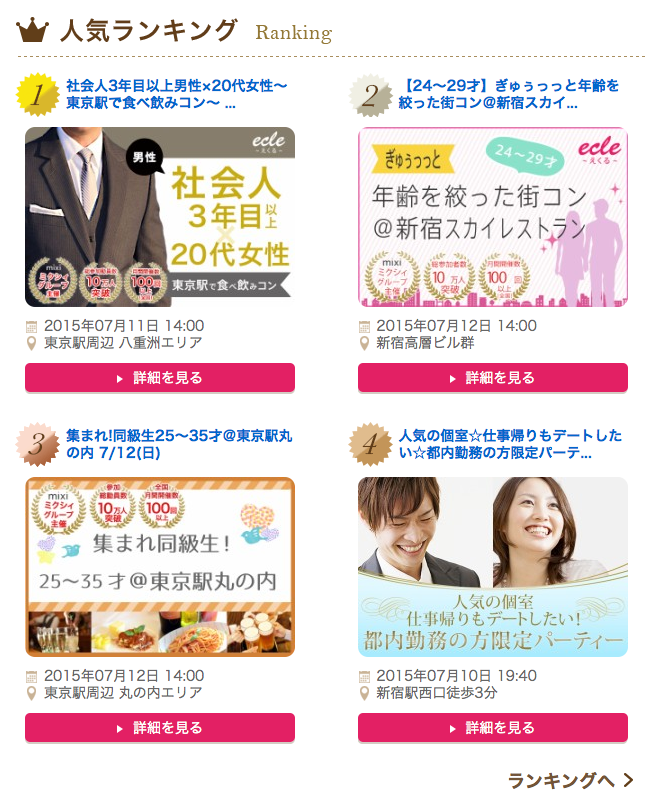The height and width of the screenshot is (804, 648).
Task: Open the 集まれ同級生! 東京駅丸の内 banner
Action: (x=160, y=567)
